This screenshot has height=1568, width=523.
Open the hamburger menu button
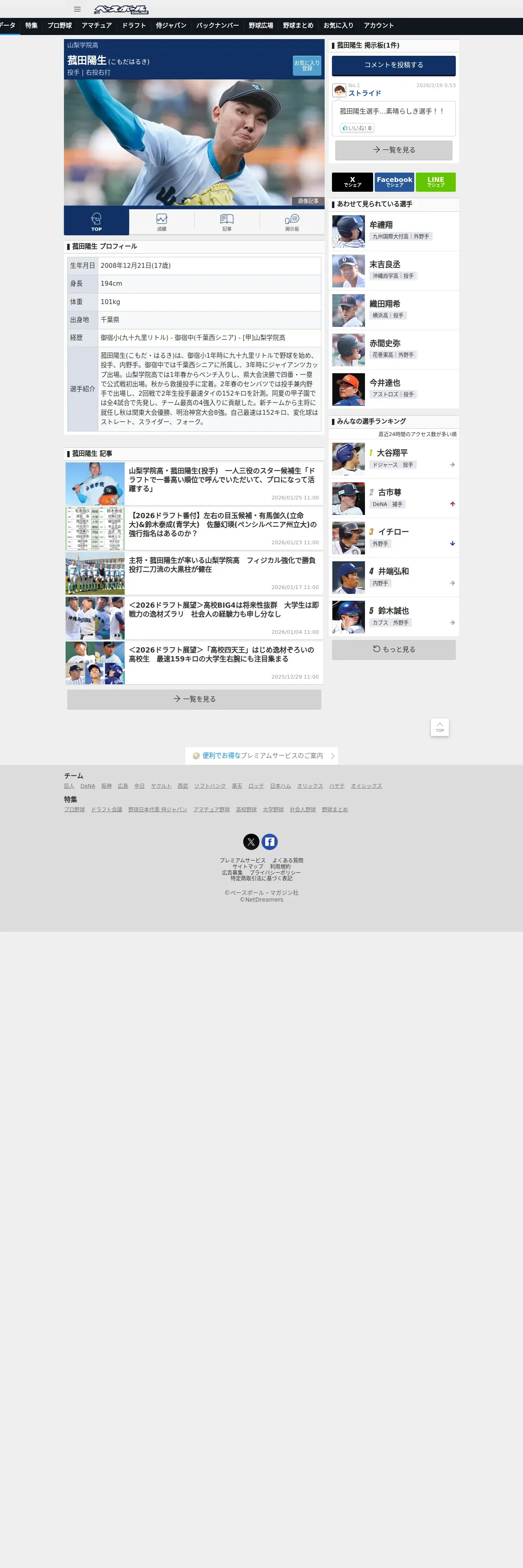[77, 9]
